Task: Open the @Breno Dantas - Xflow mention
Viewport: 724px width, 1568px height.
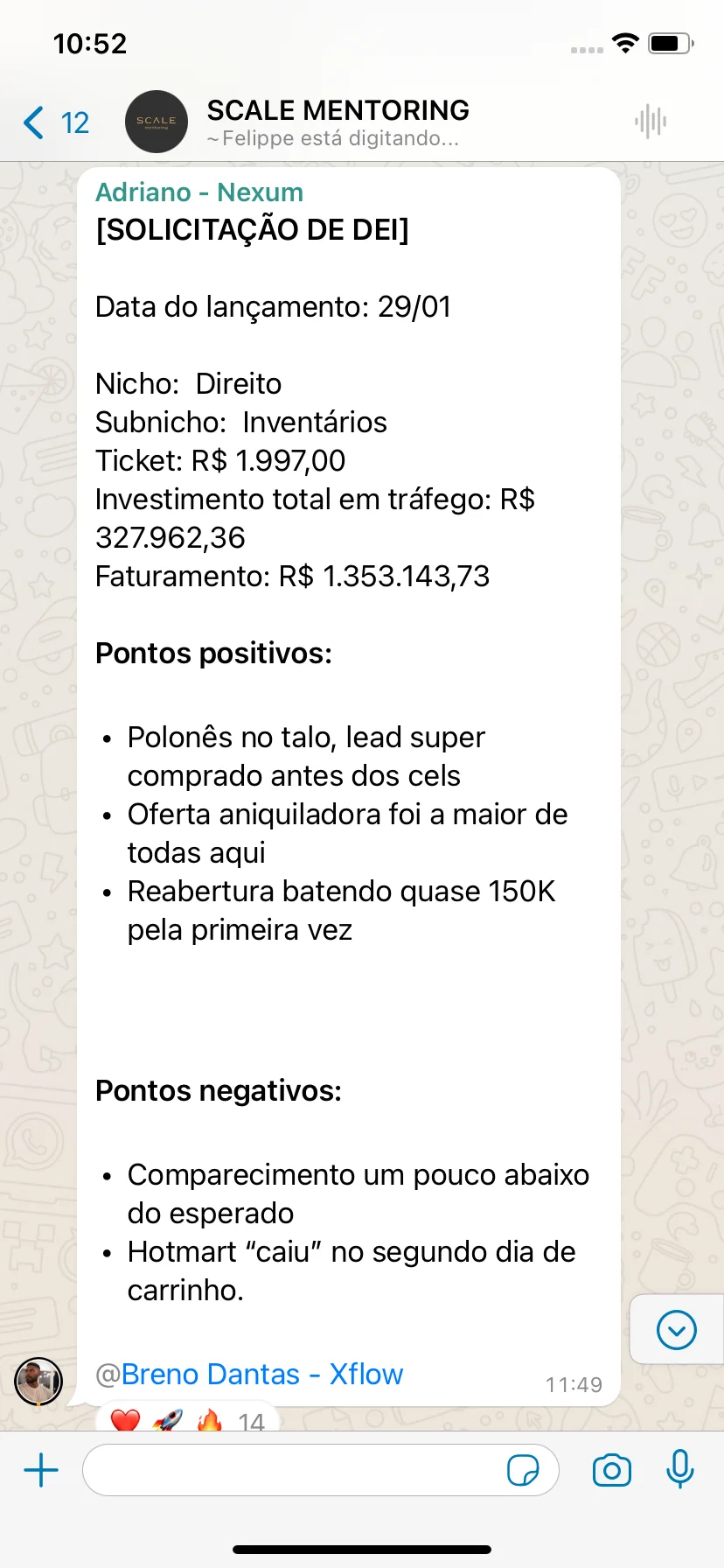Action: coord(249,1374)
